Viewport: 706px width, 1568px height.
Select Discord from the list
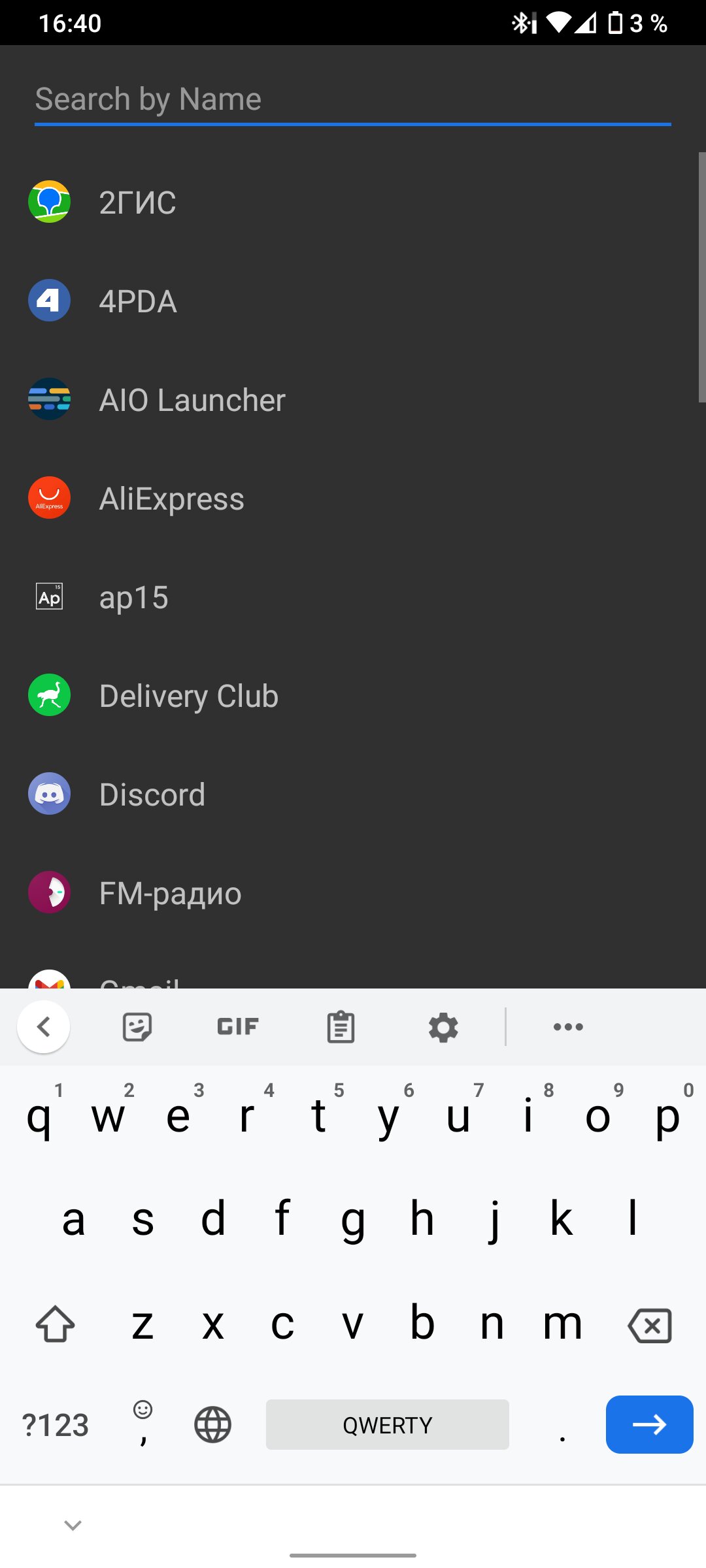click(353, 794)
